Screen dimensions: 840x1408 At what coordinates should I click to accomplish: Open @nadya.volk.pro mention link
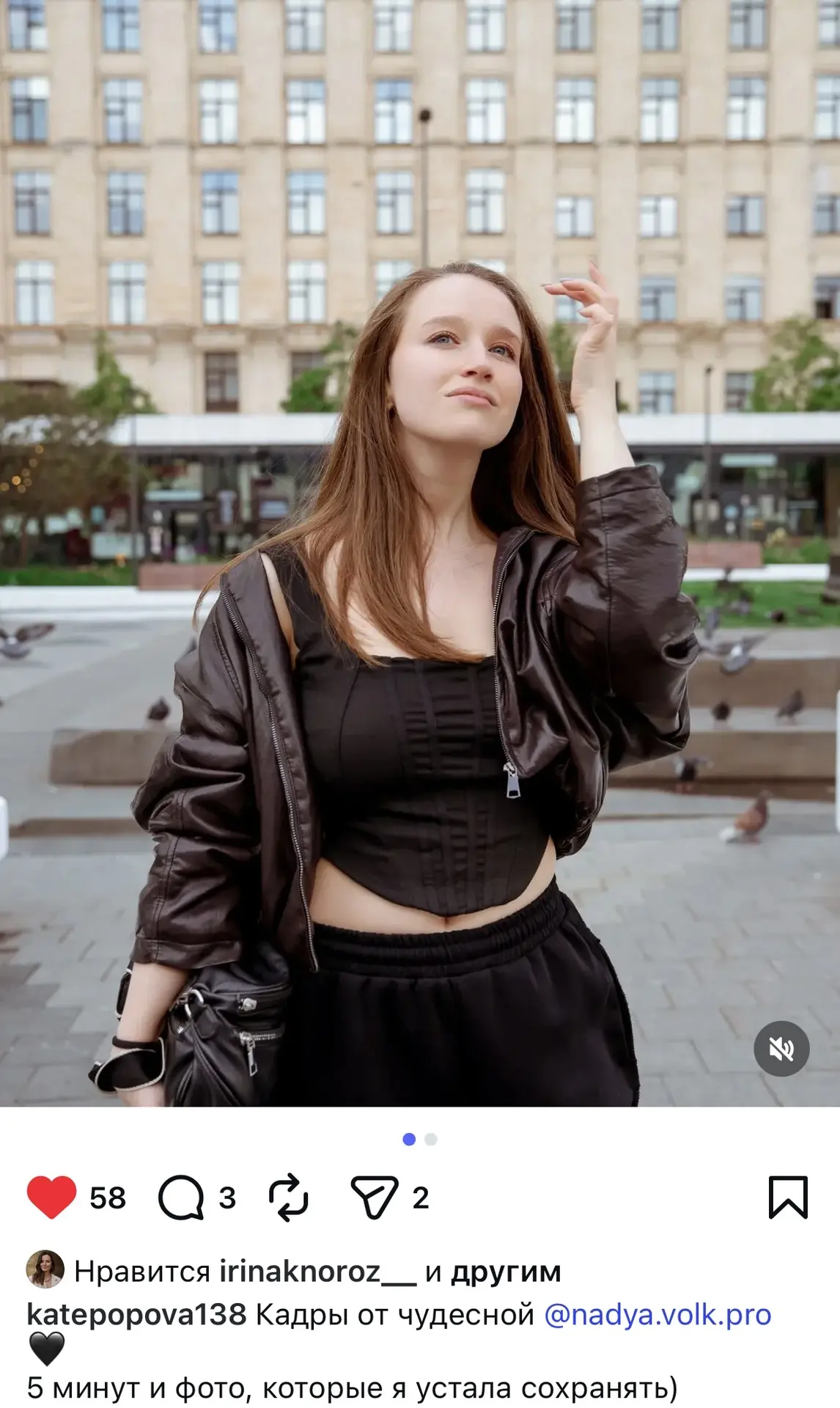click(x=657, y=1315)
